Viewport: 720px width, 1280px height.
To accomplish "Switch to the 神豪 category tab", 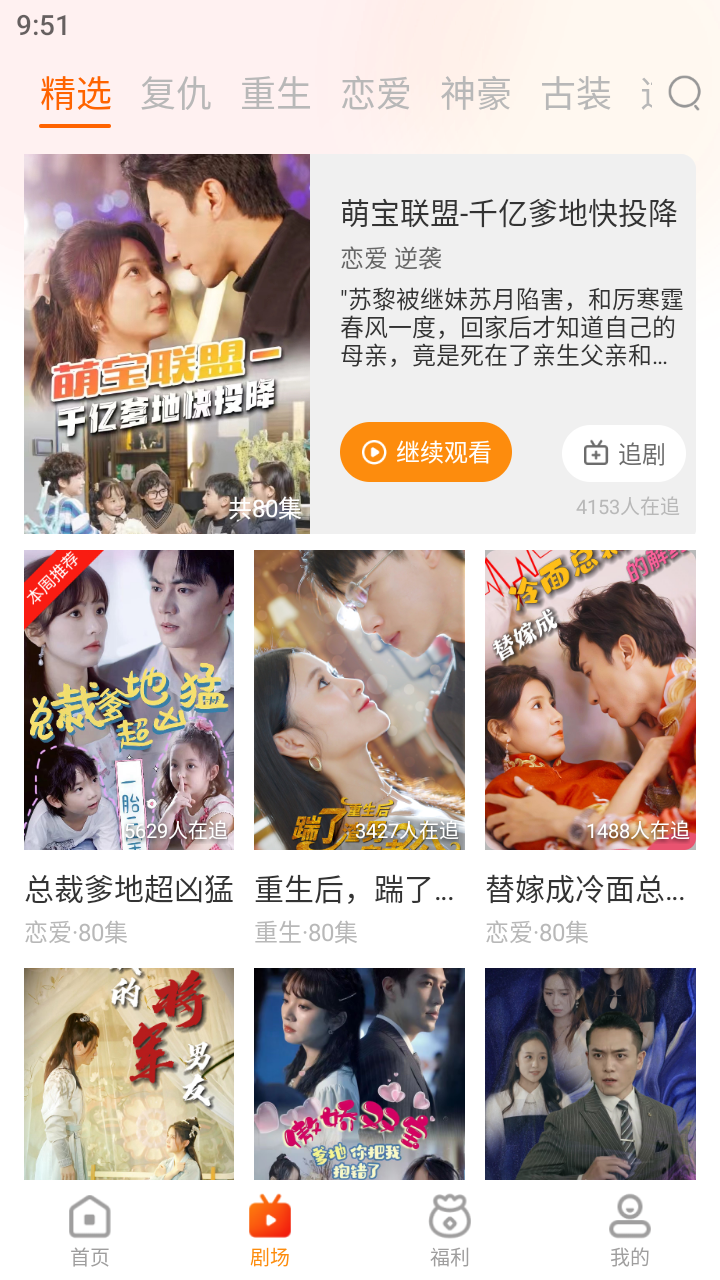I will [x=476, y=94].
